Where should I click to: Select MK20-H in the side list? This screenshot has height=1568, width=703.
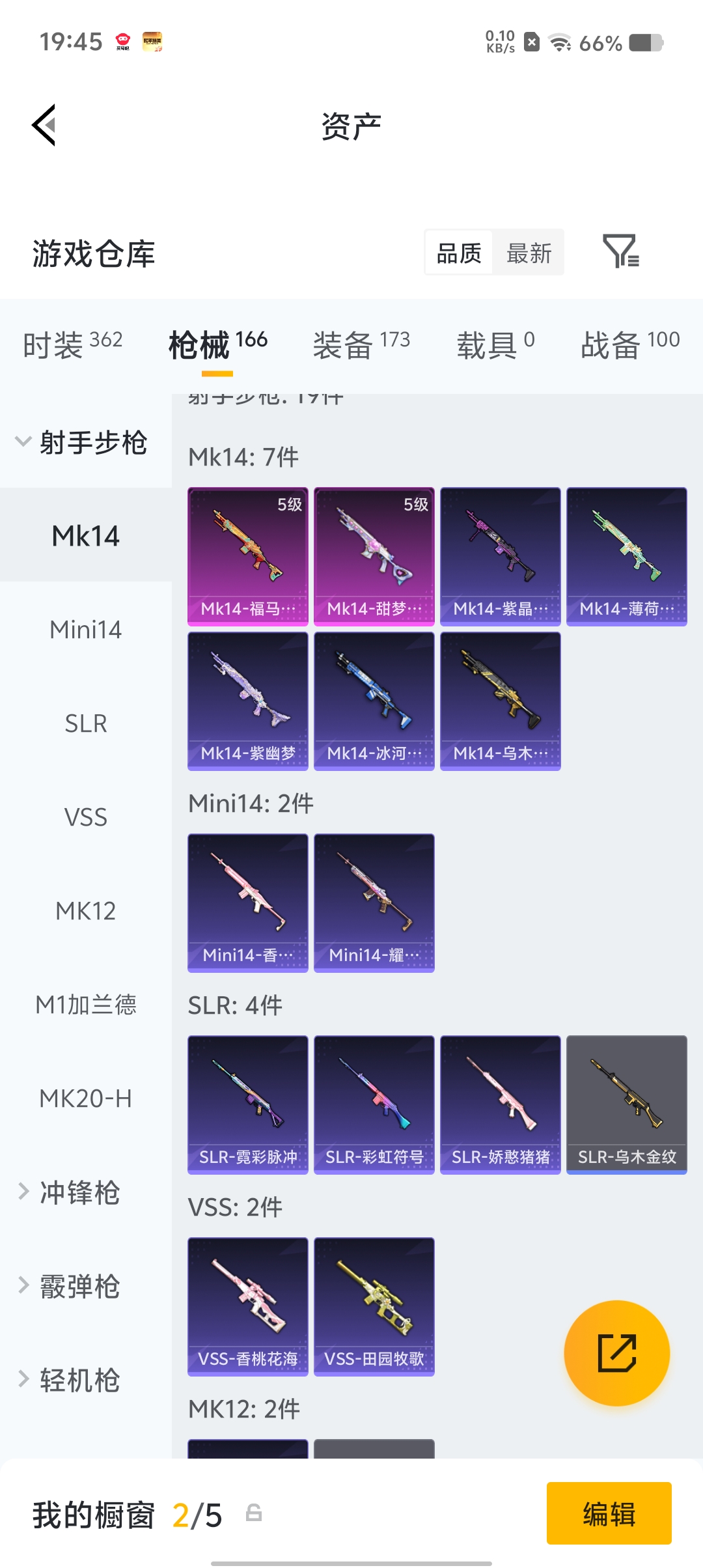point(85,1099)
